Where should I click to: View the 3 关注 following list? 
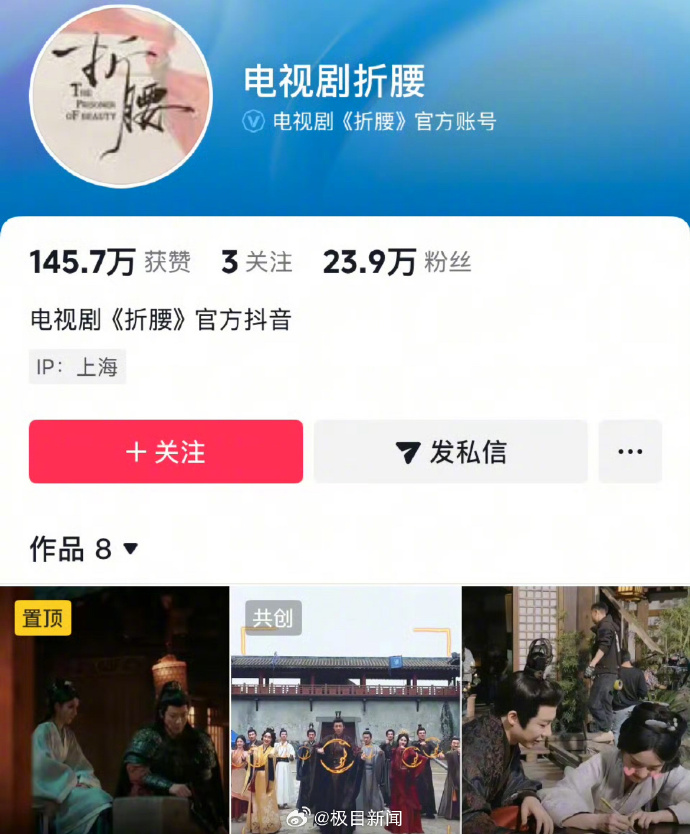257,262
